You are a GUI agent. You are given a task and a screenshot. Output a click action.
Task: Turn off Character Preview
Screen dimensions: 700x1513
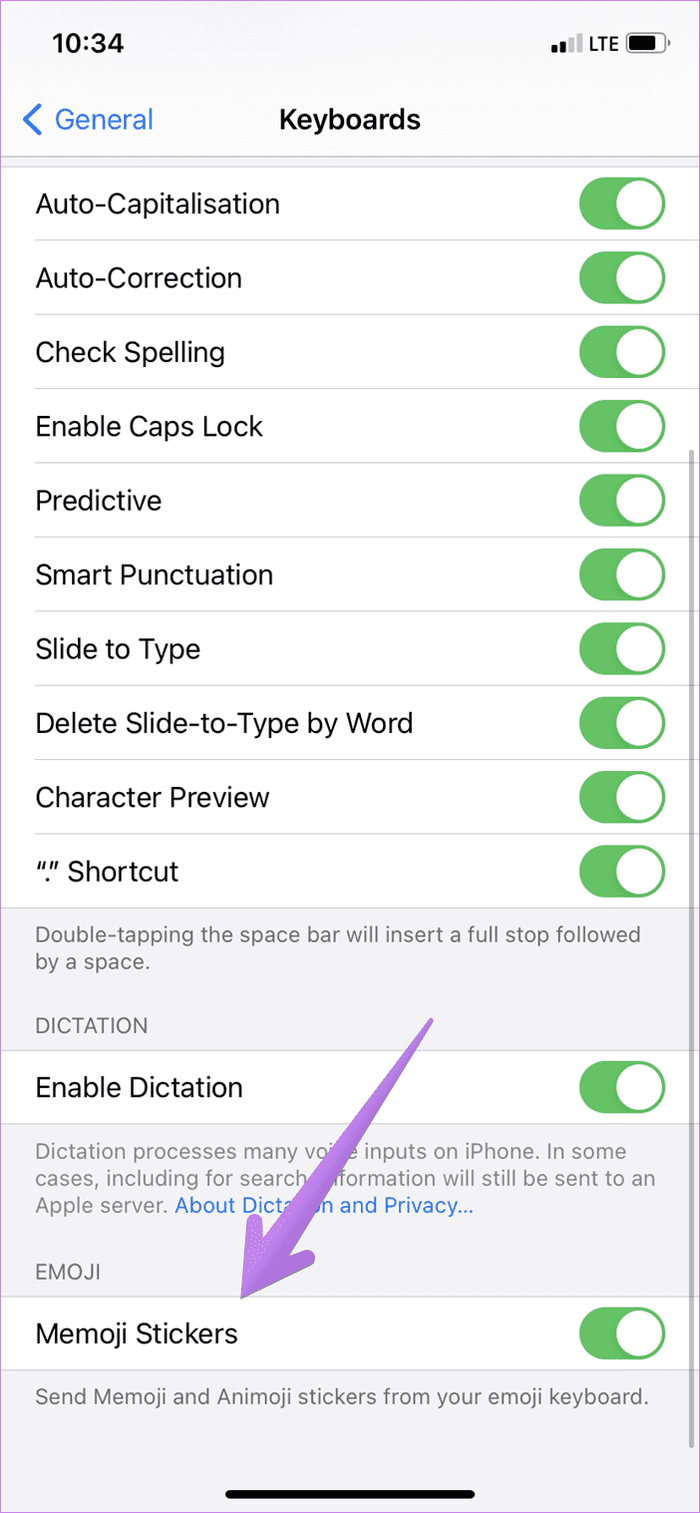tap(622, 797)
